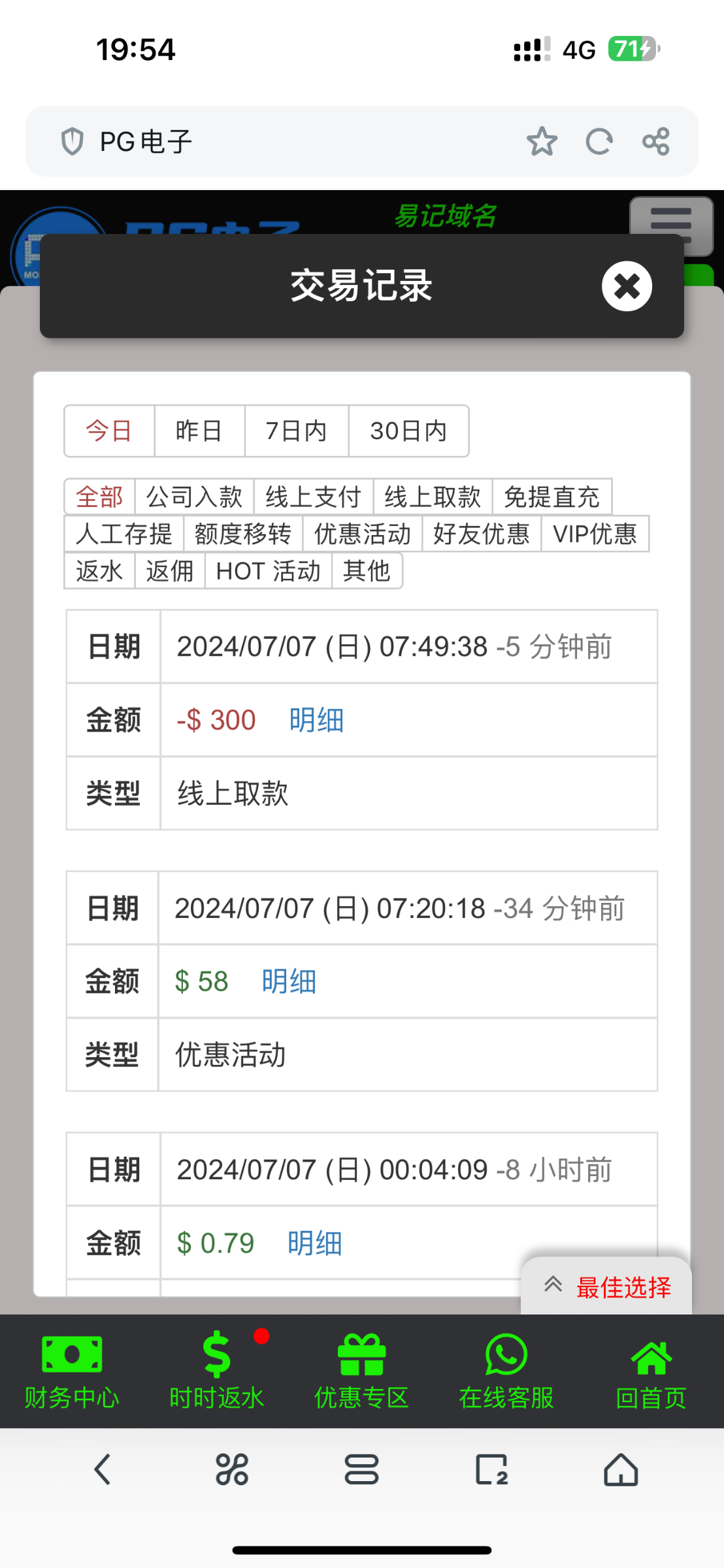This screenshot has height=1568, width=724.
Task: Close the 交易记录 dialog
Action: (x=627, y=286)
